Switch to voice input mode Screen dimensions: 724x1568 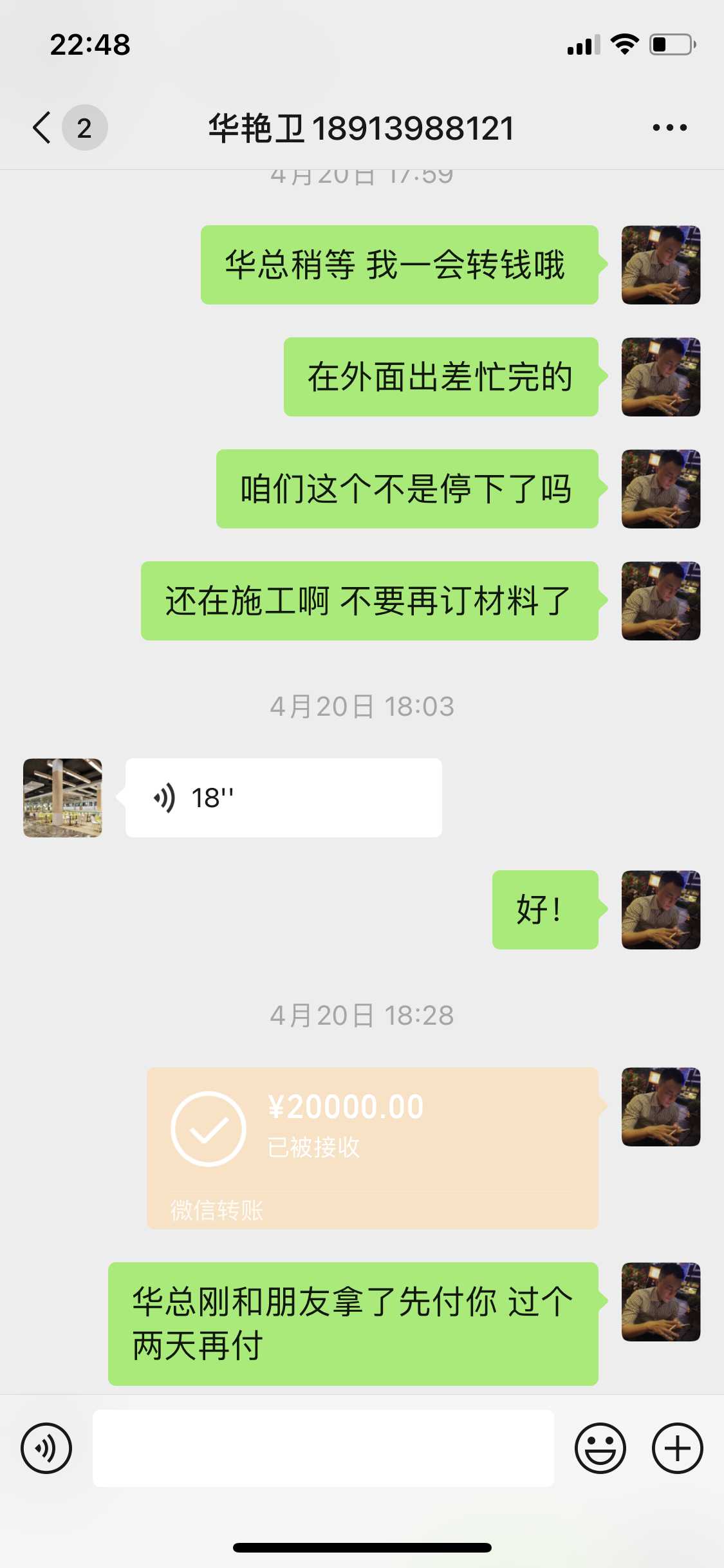(46, 1448)
